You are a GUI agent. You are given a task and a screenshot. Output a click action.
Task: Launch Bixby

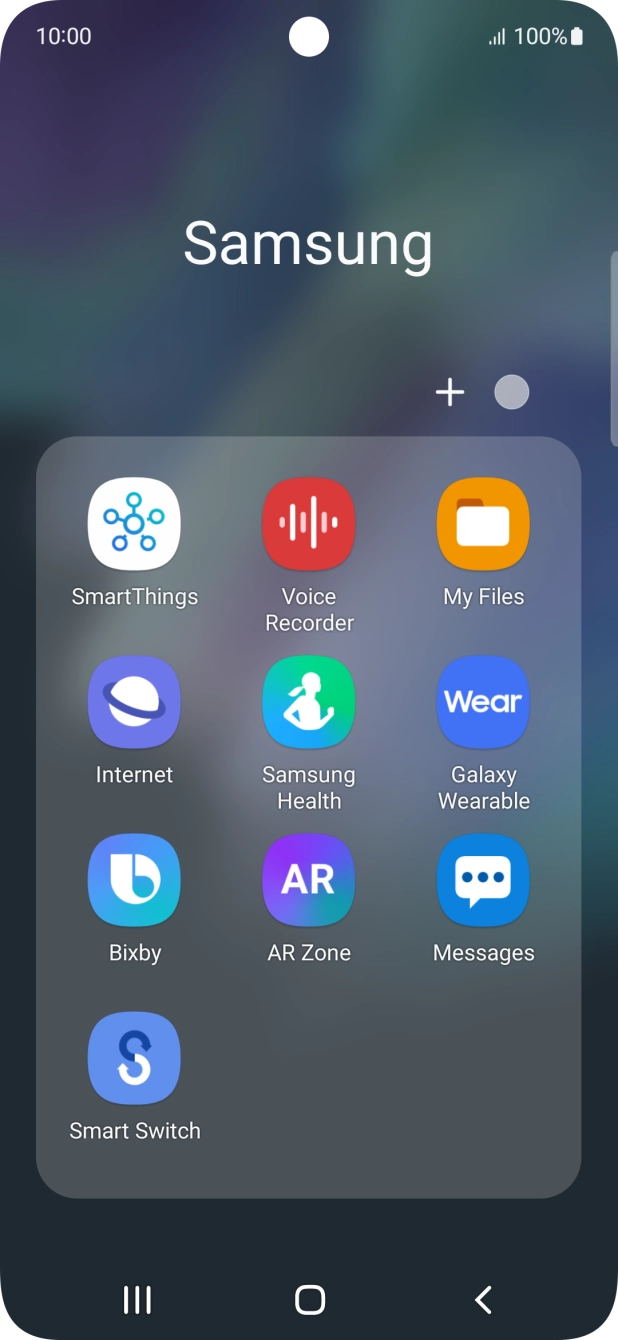pyautogui.click(x=134, y=880)
